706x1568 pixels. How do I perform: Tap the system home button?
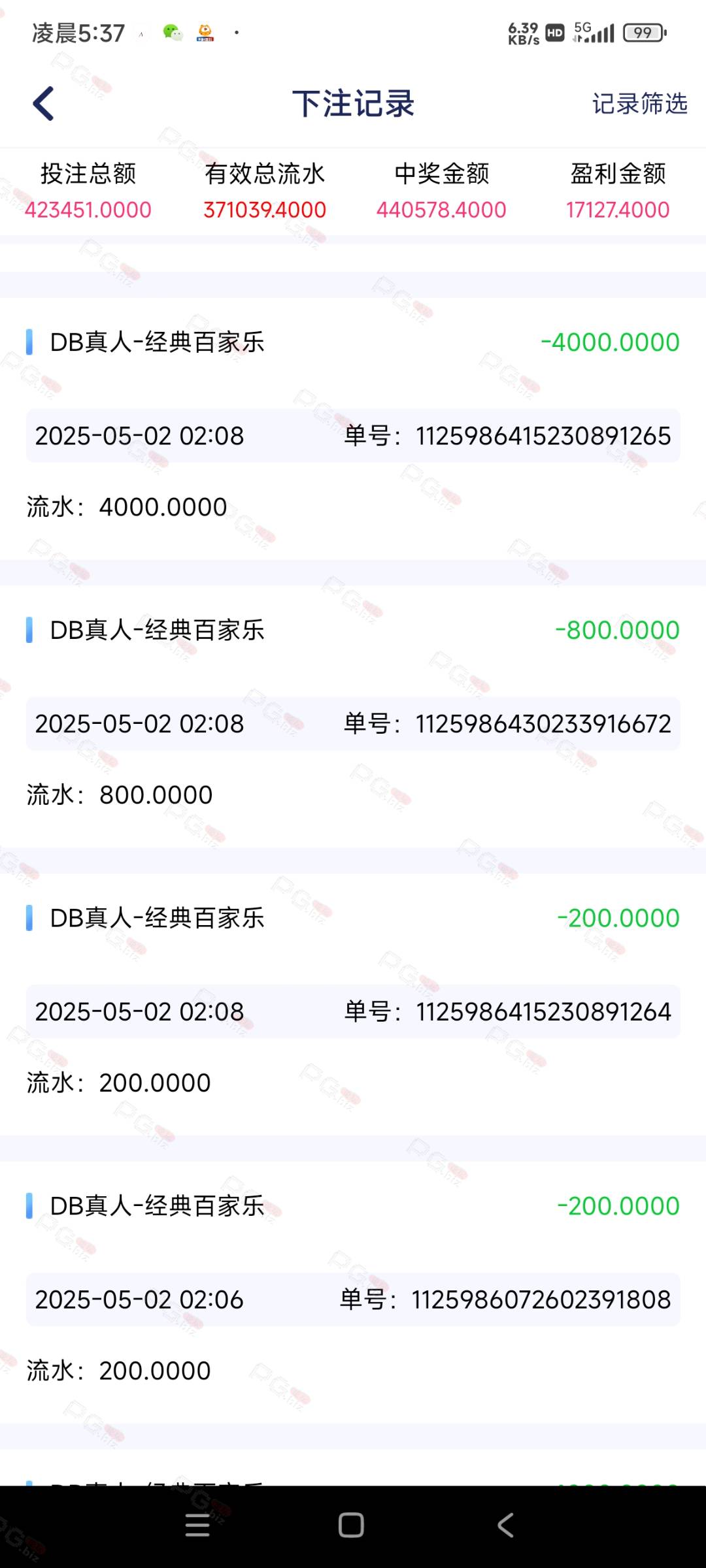point(351,1526)
